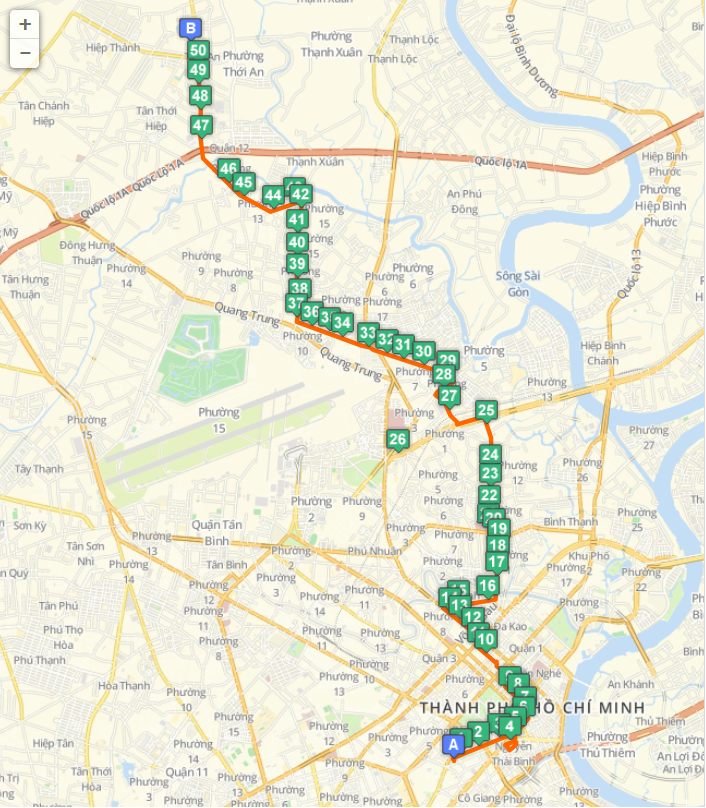Select the start marker A
The image size is (706, 808).
[453, 743]
